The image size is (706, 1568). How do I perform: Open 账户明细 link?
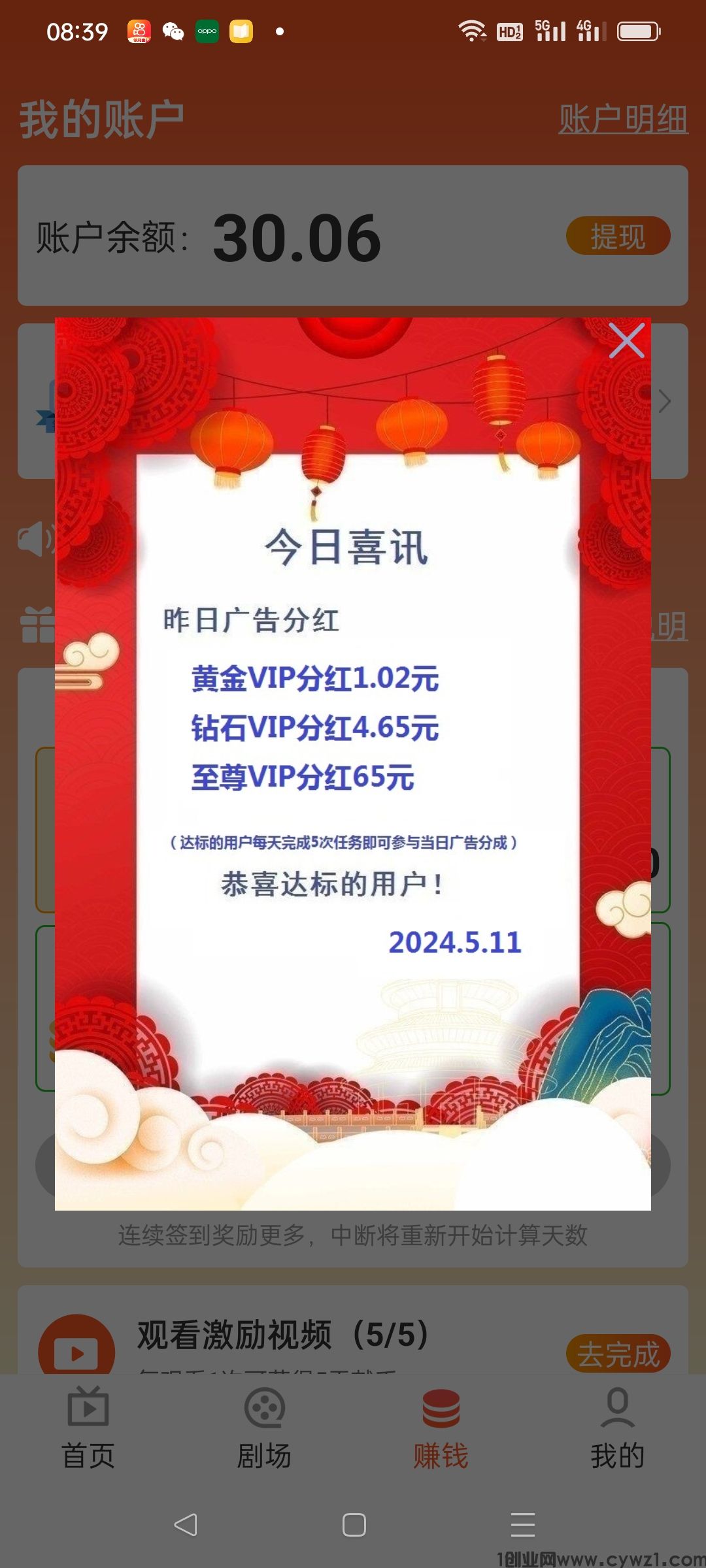(622, 120)
